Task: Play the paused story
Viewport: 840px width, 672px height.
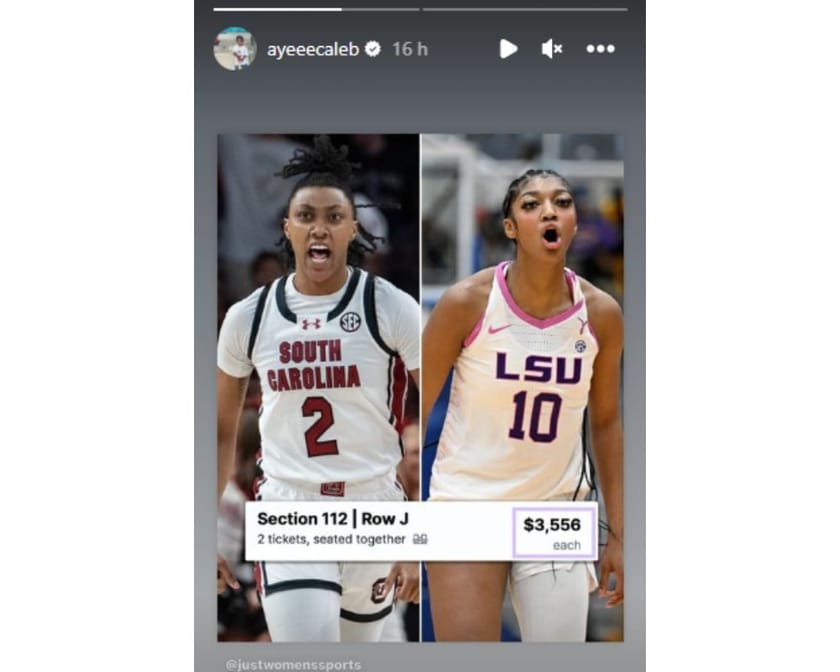Action: tap(508, 49)
